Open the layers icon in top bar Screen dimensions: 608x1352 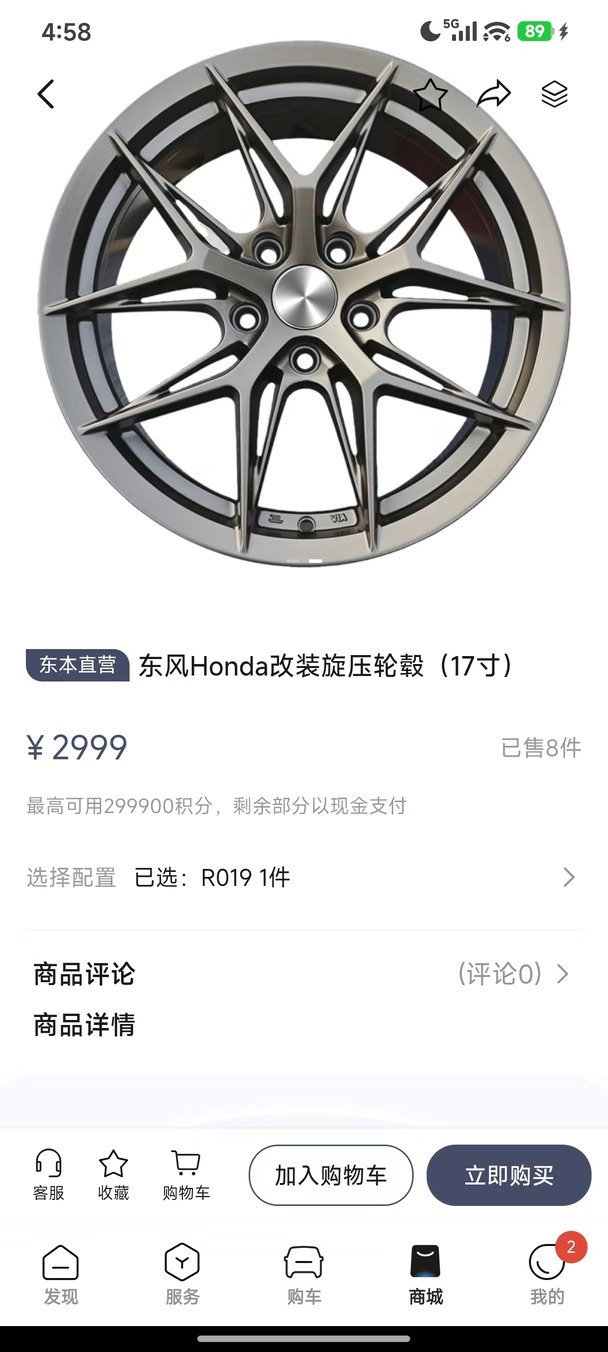point(554,94)
